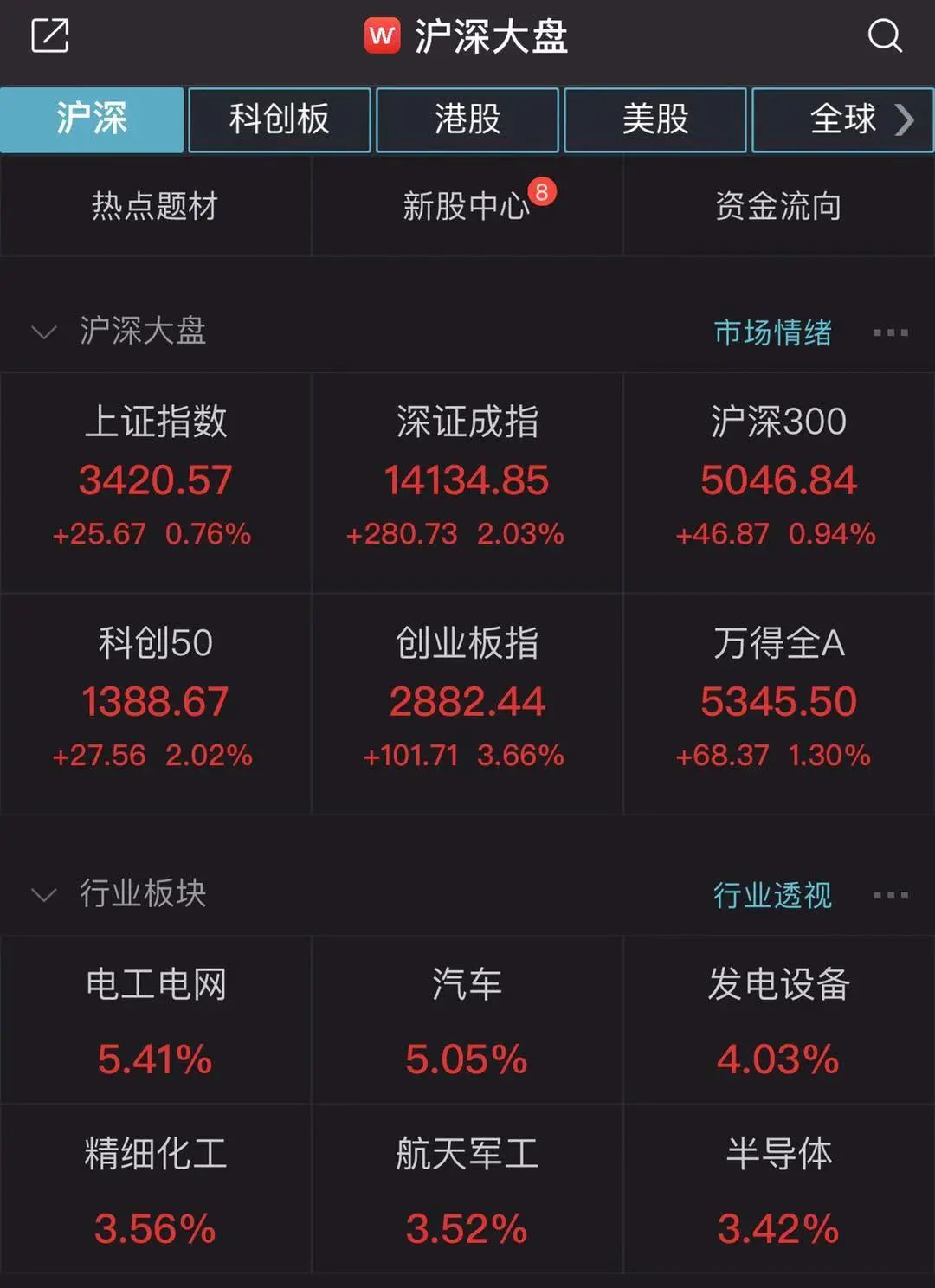
Task: Switch to the 港股 tab
Action: (467, 119)
